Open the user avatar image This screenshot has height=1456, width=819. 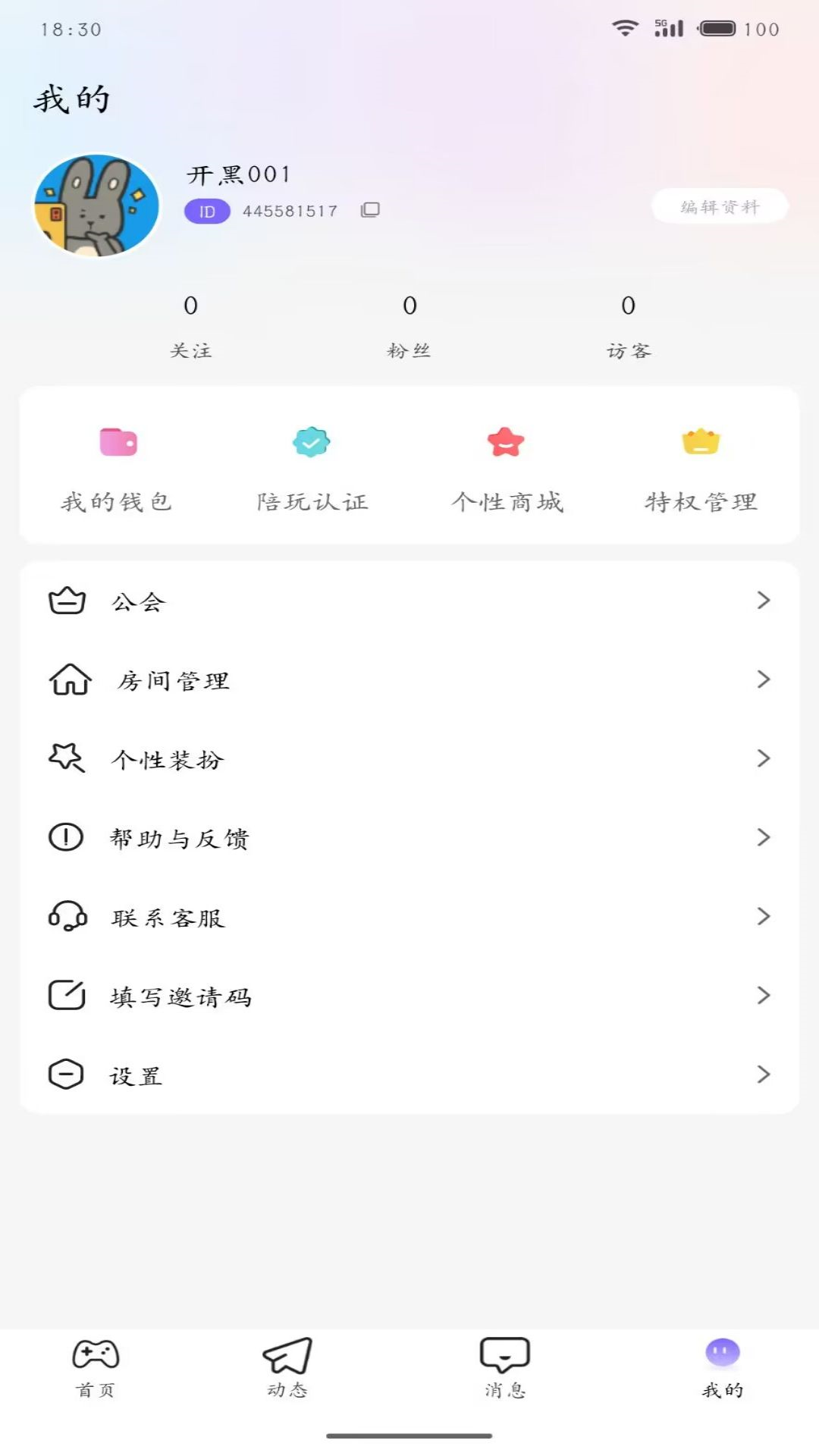pos(99,205)
